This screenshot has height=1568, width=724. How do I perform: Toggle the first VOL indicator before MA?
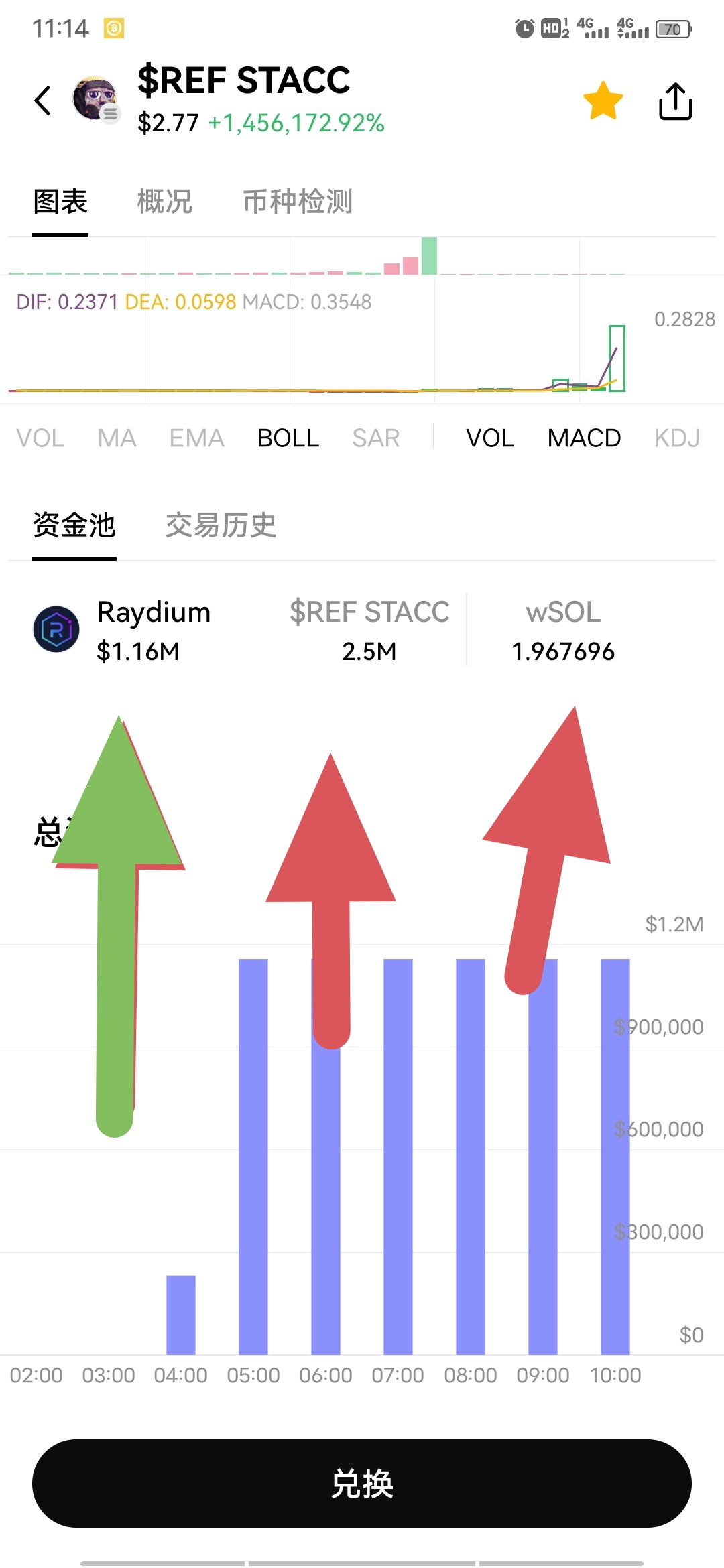point(40,438)
